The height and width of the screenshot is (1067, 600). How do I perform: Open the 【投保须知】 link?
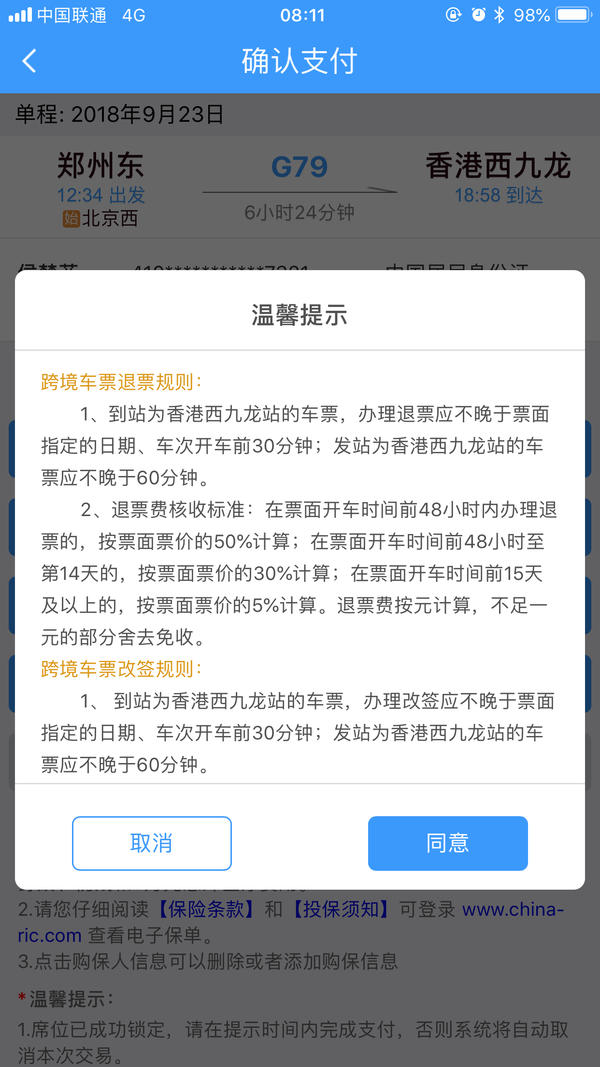[x=340, y=909]
